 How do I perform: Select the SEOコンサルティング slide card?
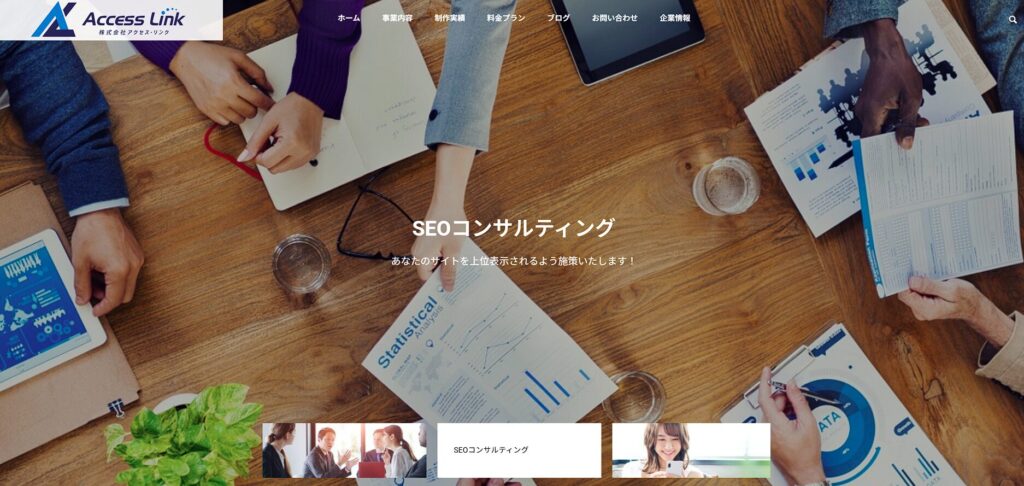click(x=518, y=450)
